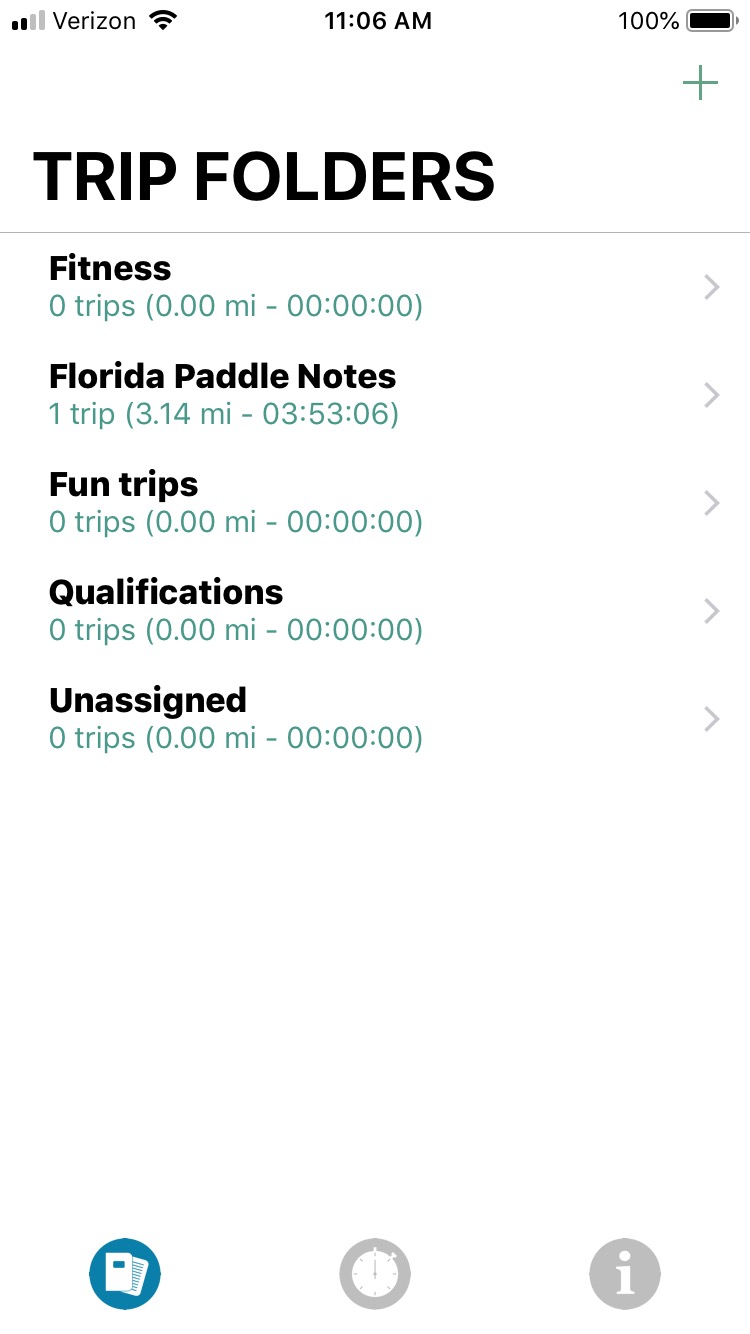The height and width of the screenshot is (1334, 750).
Task: Switch to the stopwatch tab
Action: [375, 1274]
